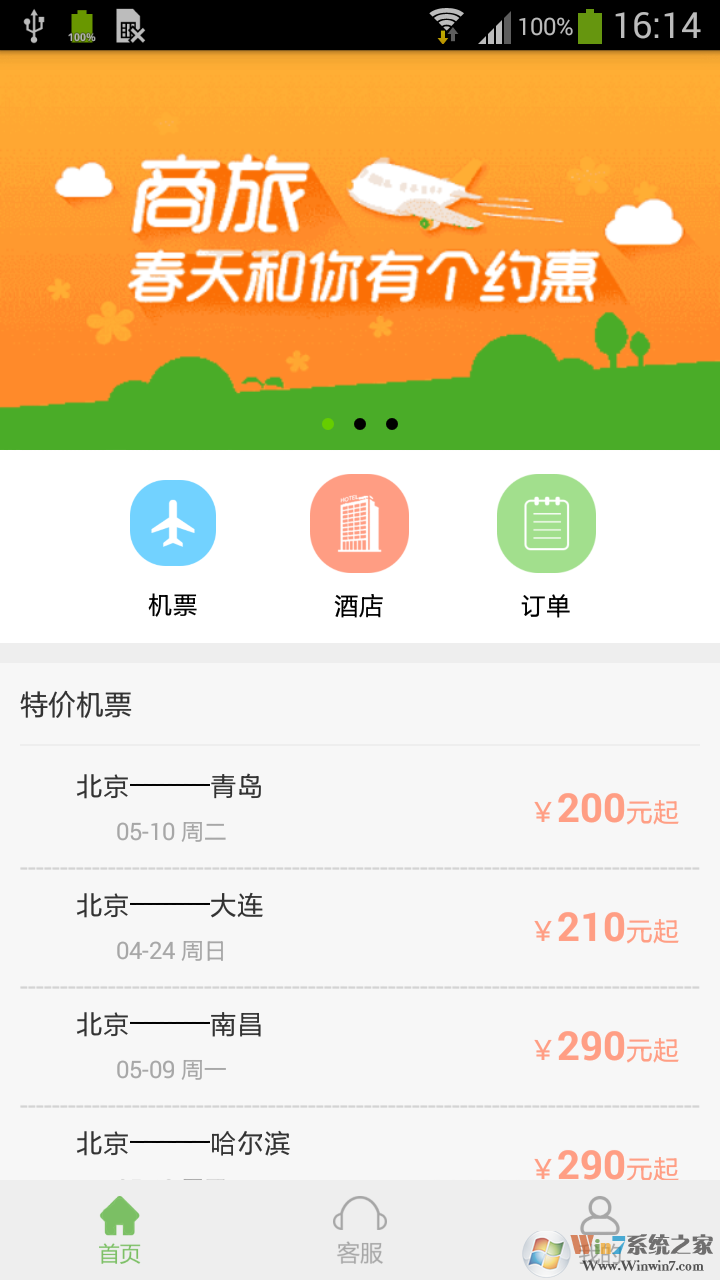Image resolution: width=720 pixels, height=1280 pixels.
Task: Select the 酒店 hotel booking icon
Action: pos(359,523)
